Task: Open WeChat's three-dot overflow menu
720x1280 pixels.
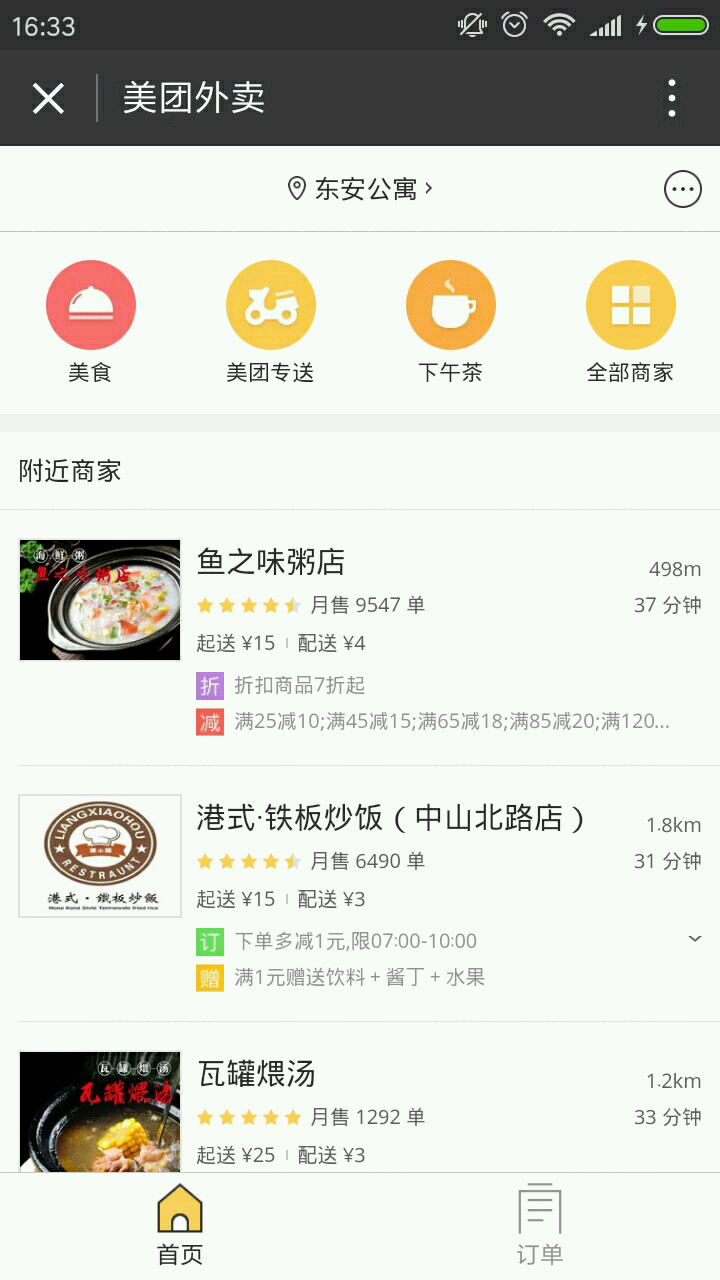Action: [x=672, y=98]
